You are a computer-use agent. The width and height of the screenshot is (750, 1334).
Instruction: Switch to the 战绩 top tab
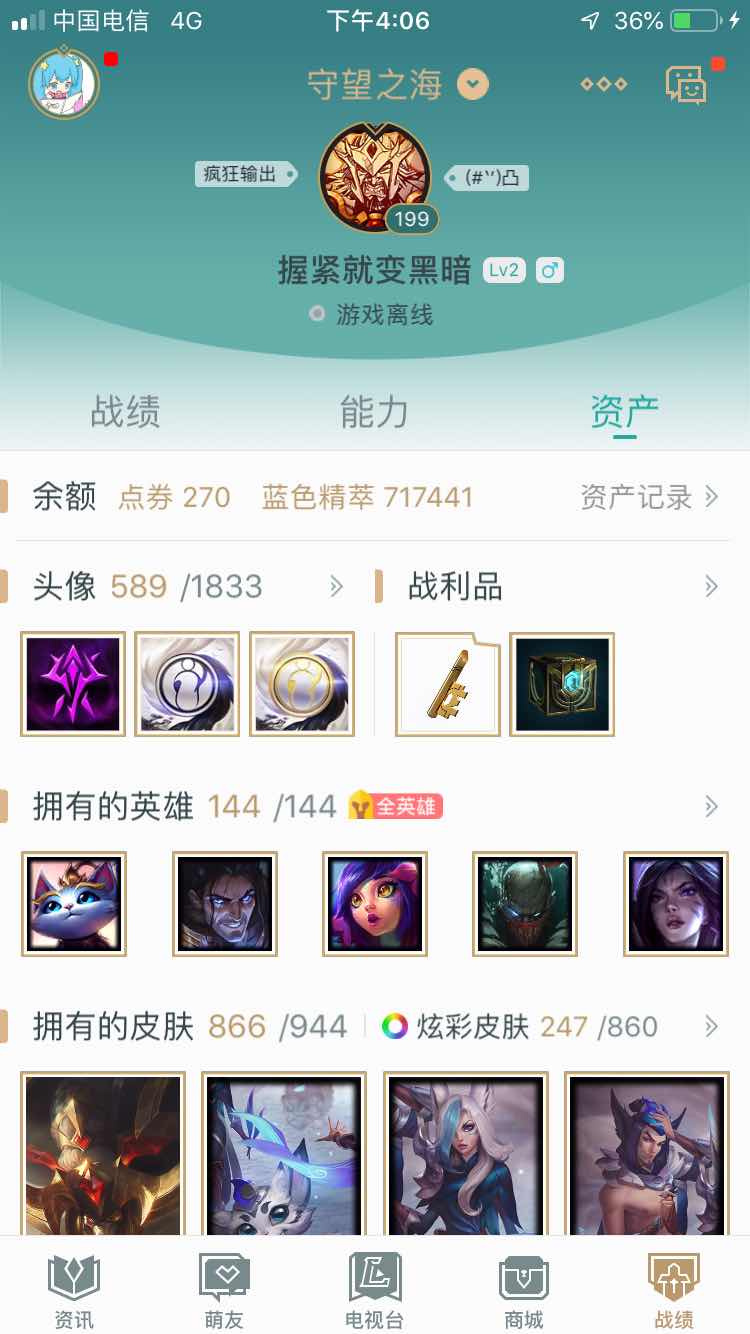pyautogui.click(x=125, y=412)
